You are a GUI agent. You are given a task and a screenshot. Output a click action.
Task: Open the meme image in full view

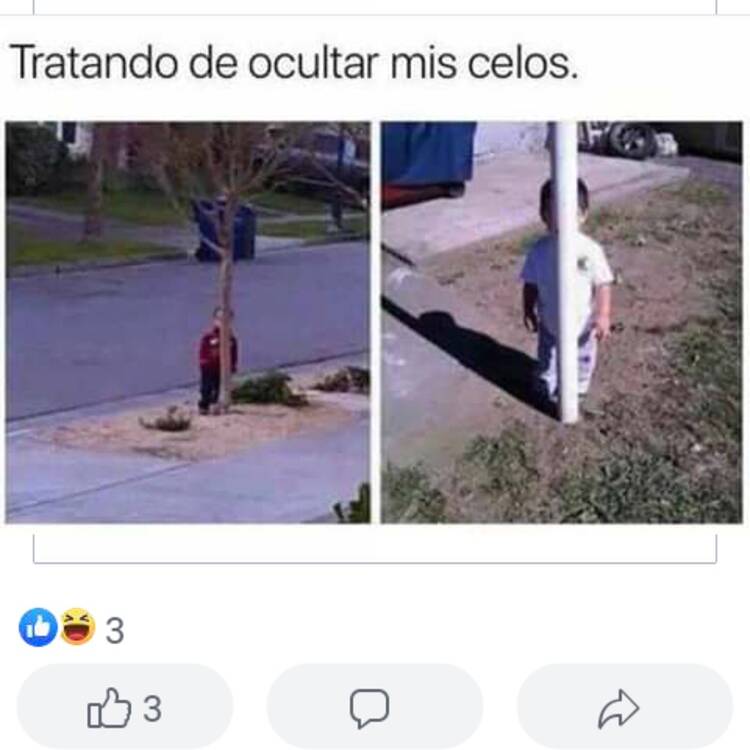(x=374, y=322)
